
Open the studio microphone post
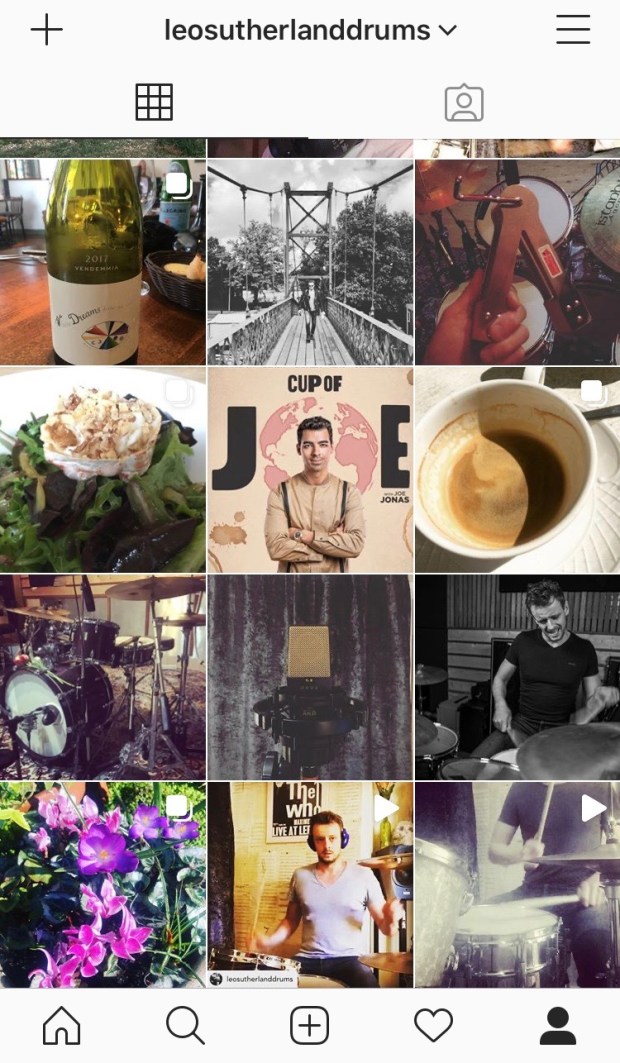click(310, 677)
